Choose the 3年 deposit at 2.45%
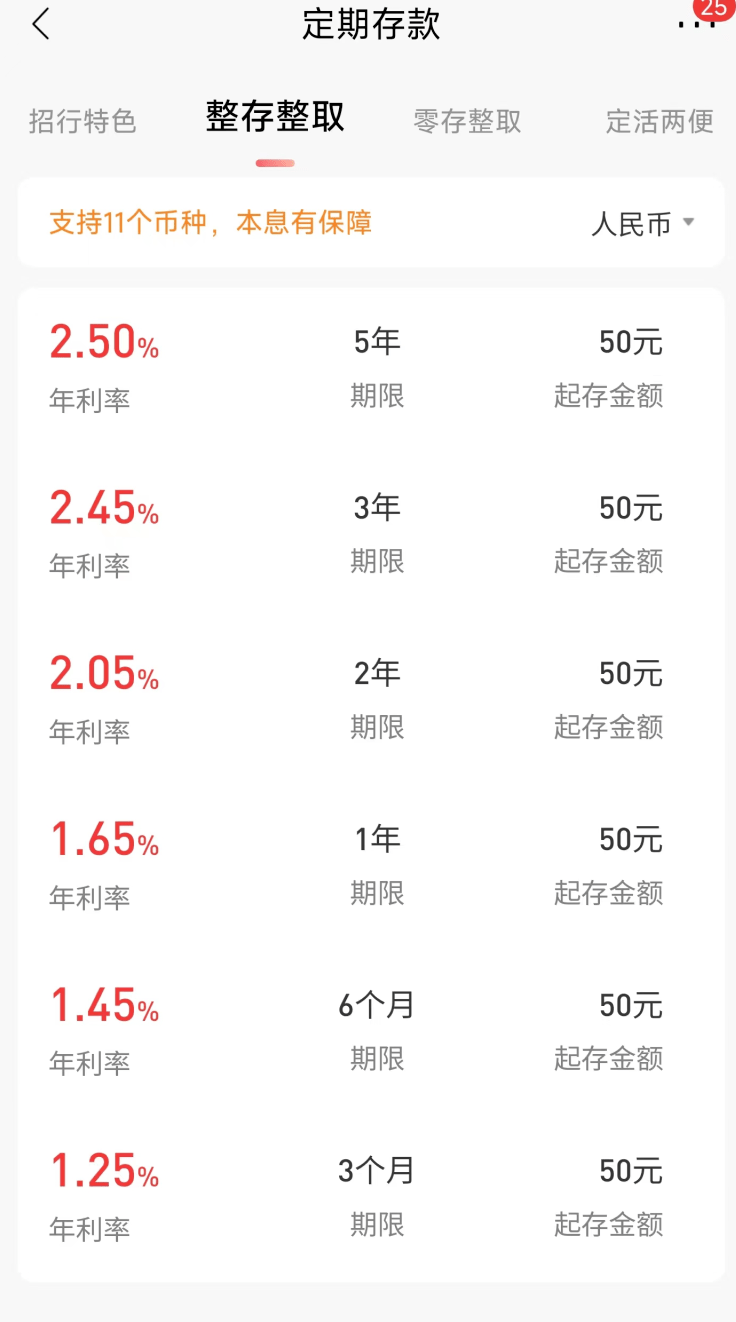 tap(371, 535)
